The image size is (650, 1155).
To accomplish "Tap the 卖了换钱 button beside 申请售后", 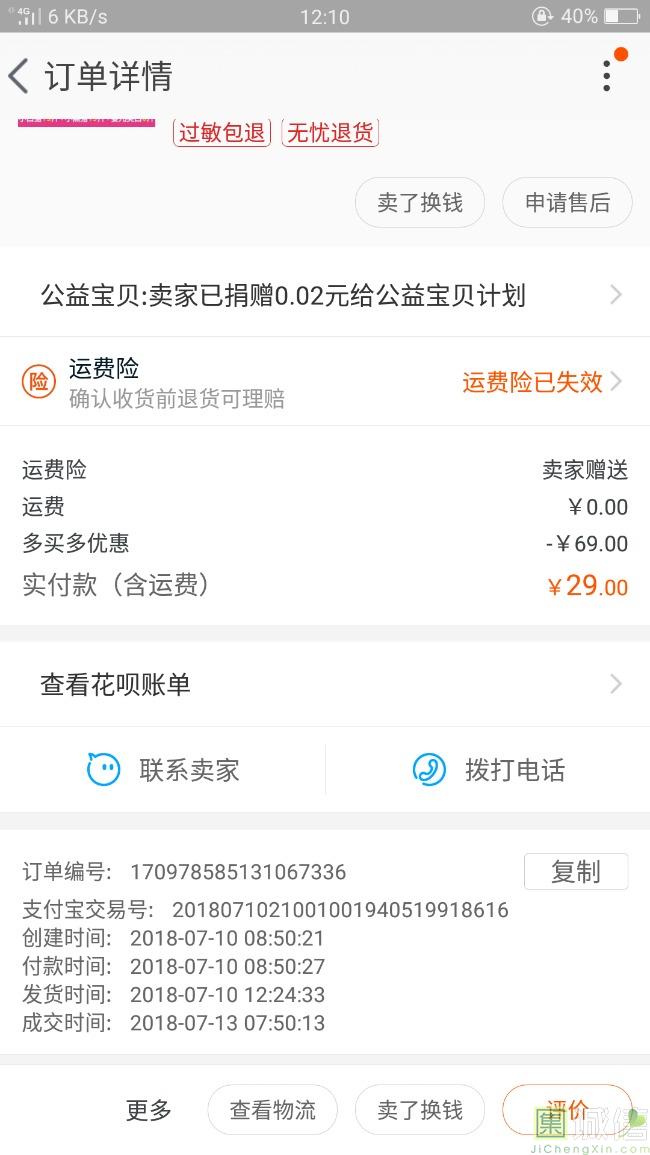I will point(420,203).
